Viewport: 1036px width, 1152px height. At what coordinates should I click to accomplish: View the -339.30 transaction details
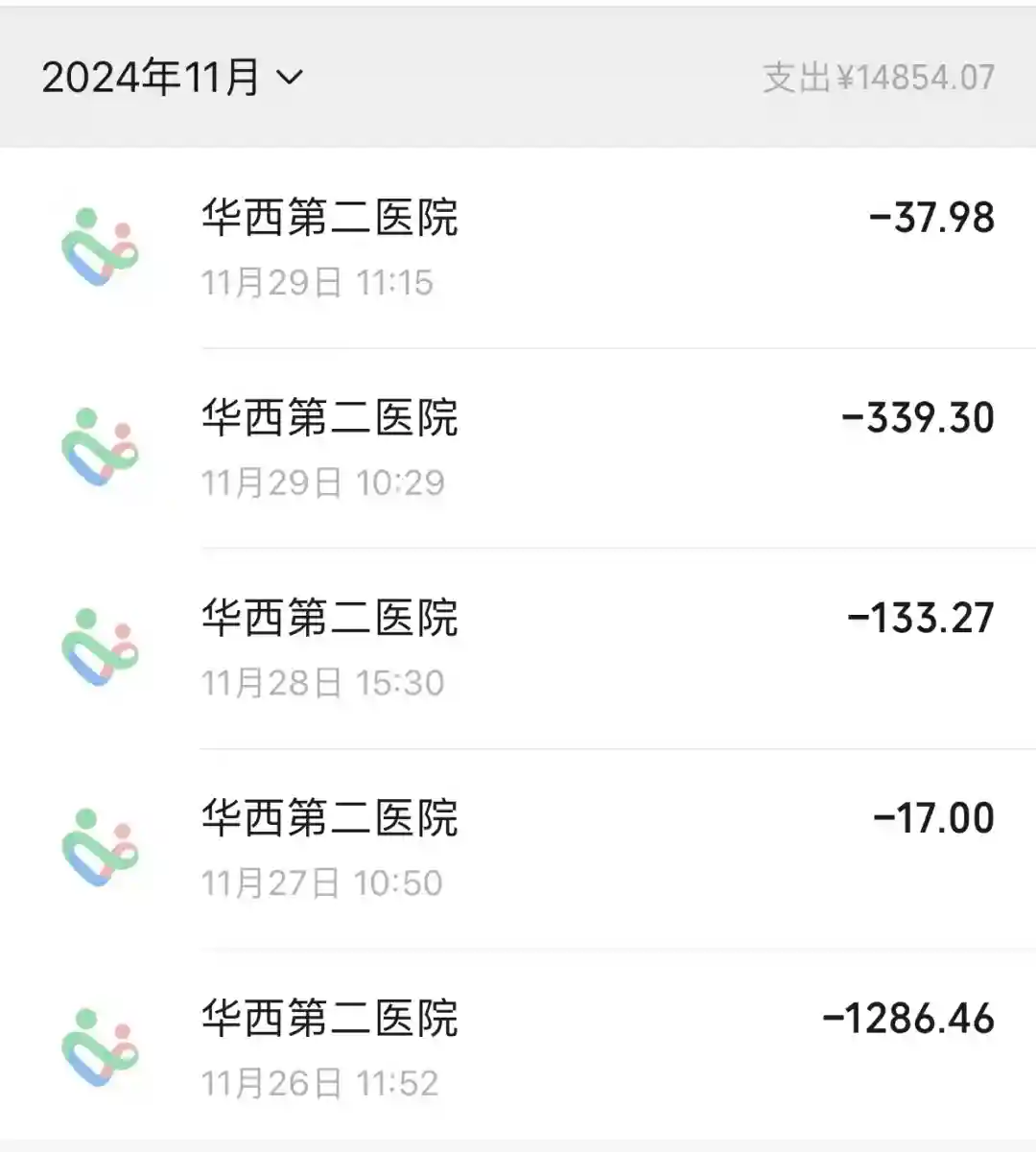(x=518, y=448)
